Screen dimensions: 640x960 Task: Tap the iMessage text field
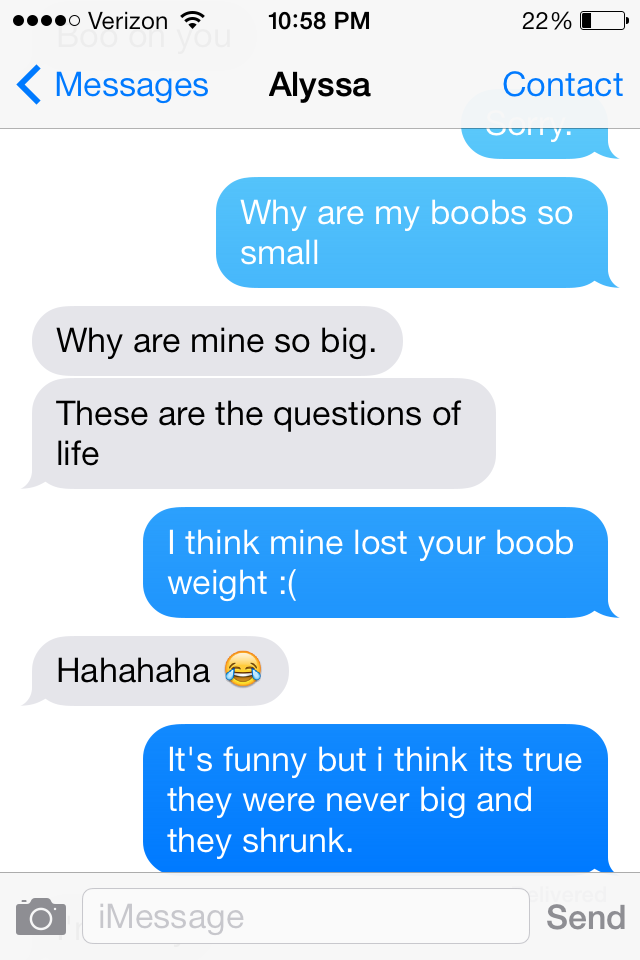(x=306, y=916)
